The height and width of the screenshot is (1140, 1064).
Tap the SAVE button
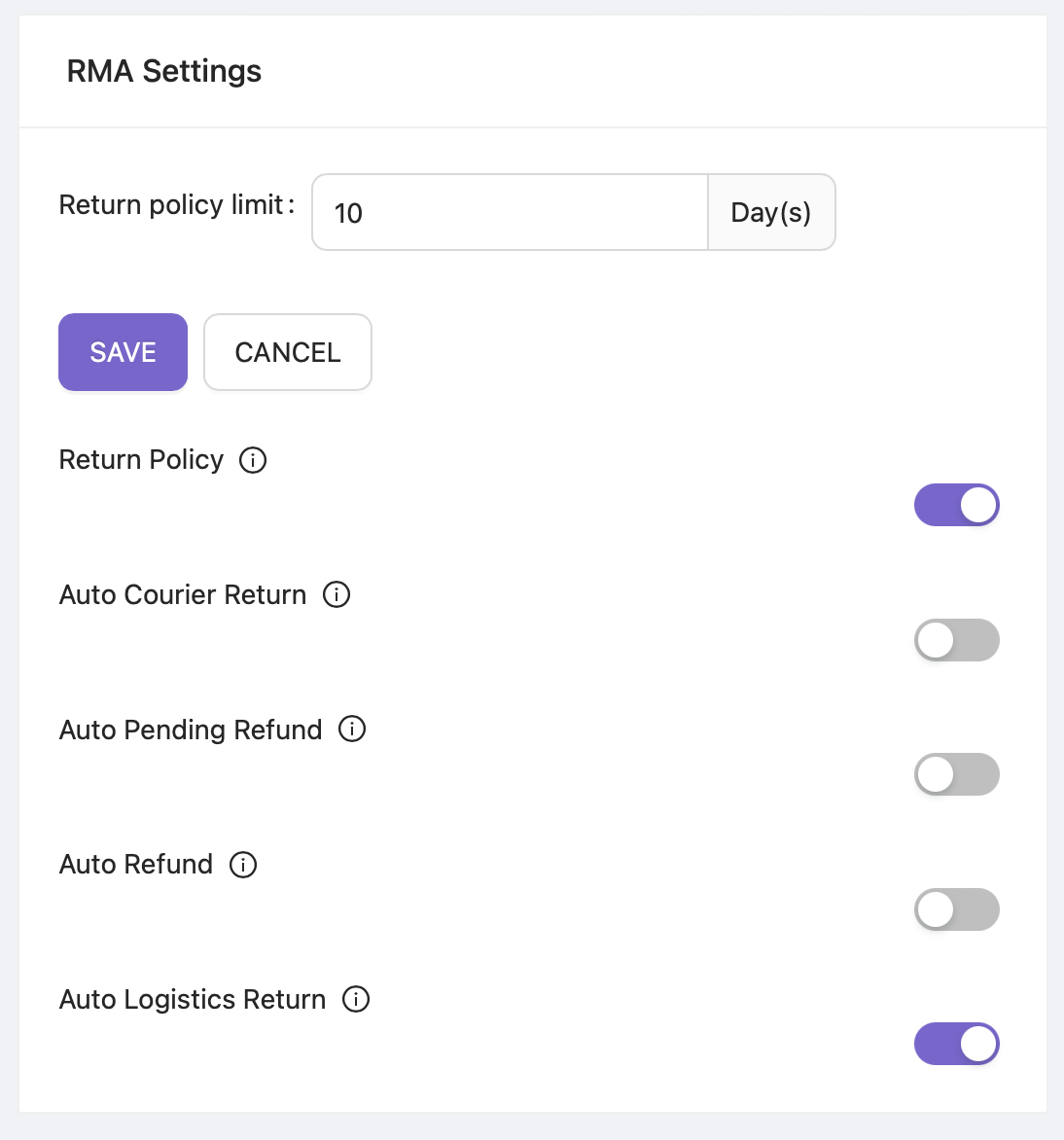click(123, 352)
